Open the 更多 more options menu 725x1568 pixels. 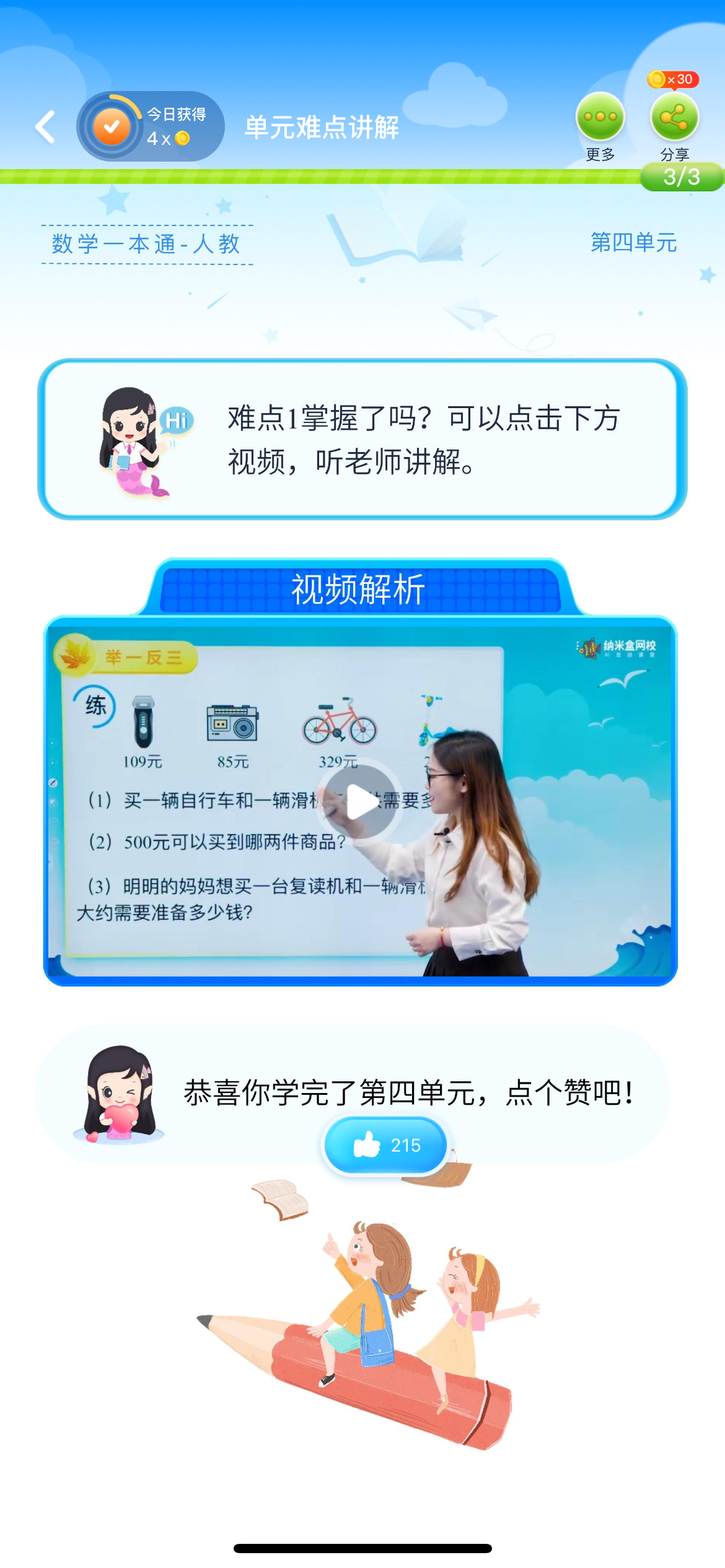pos(599,118)
